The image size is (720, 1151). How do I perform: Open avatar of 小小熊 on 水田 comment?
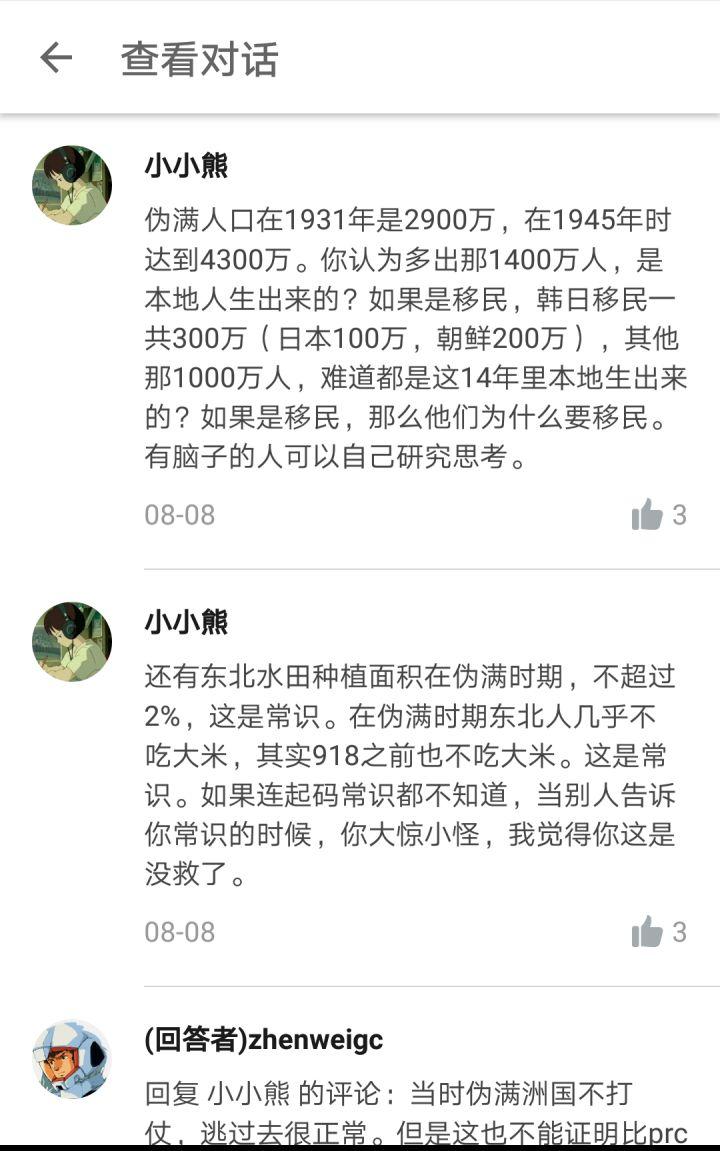pos(72,641)
